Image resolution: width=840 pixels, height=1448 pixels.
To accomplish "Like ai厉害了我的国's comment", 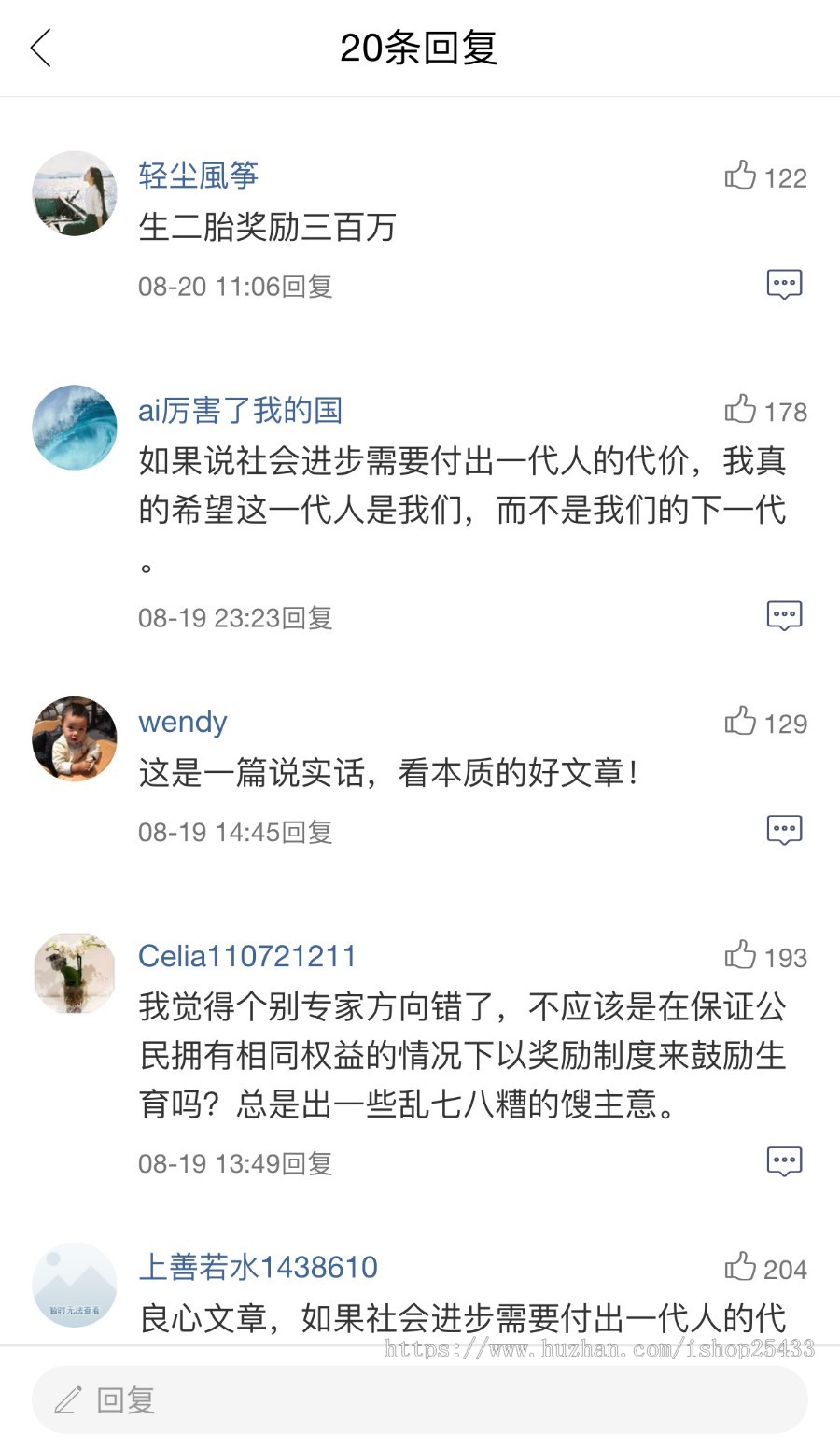I will click(740, 410).
